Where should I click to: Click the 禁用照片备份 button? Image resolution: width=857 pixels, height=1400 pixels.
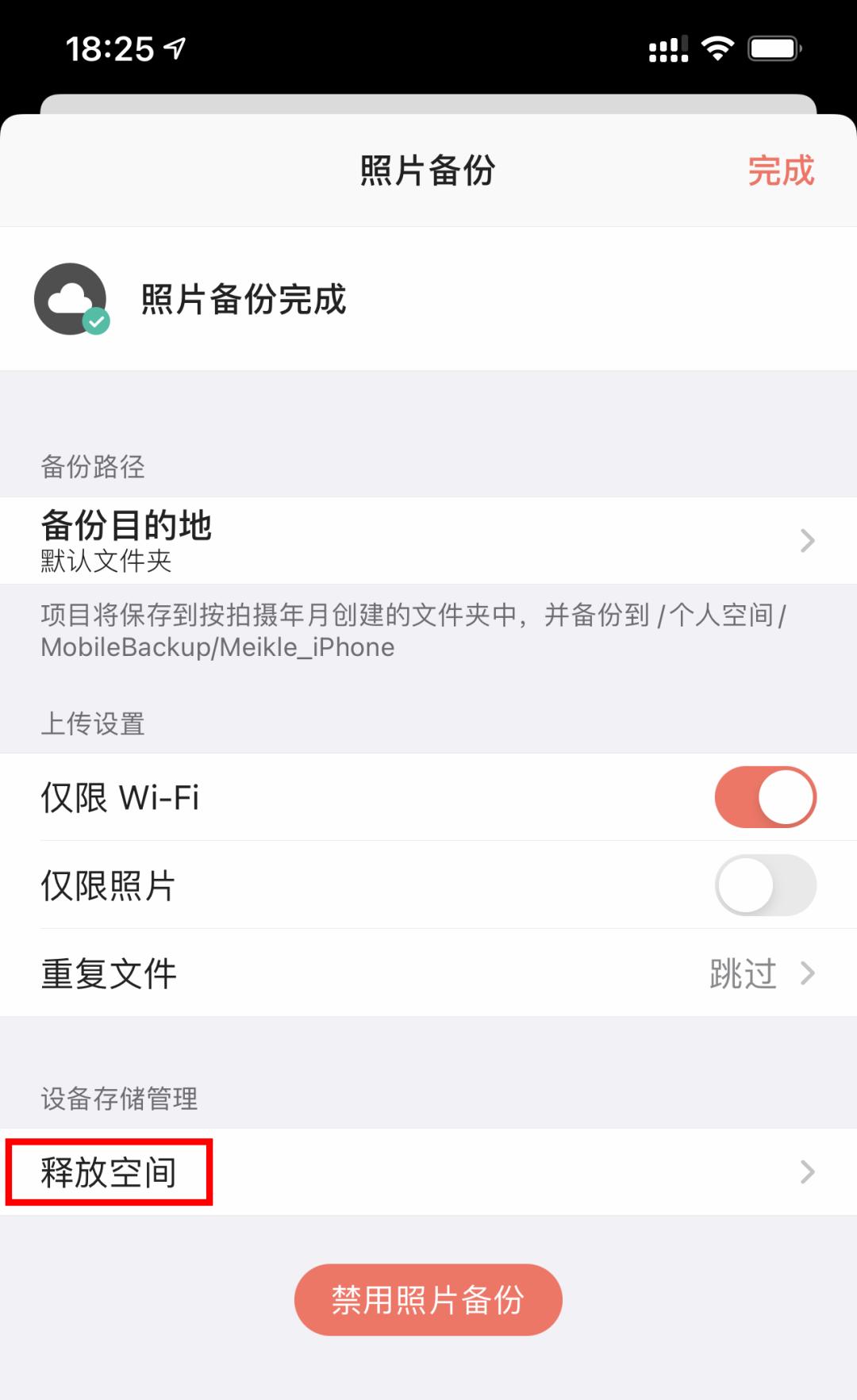pyautogui.click(x=428, y=1298)
